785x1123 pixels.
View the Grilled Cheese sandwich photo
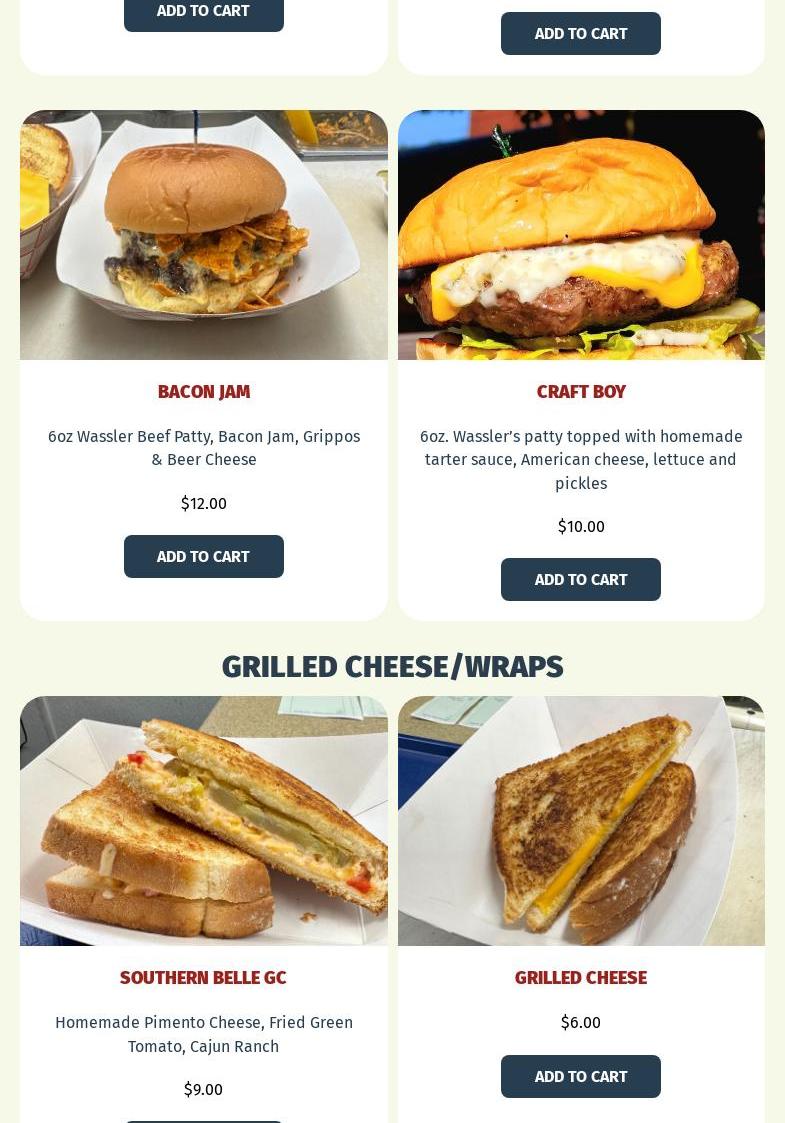coord(580,821)
